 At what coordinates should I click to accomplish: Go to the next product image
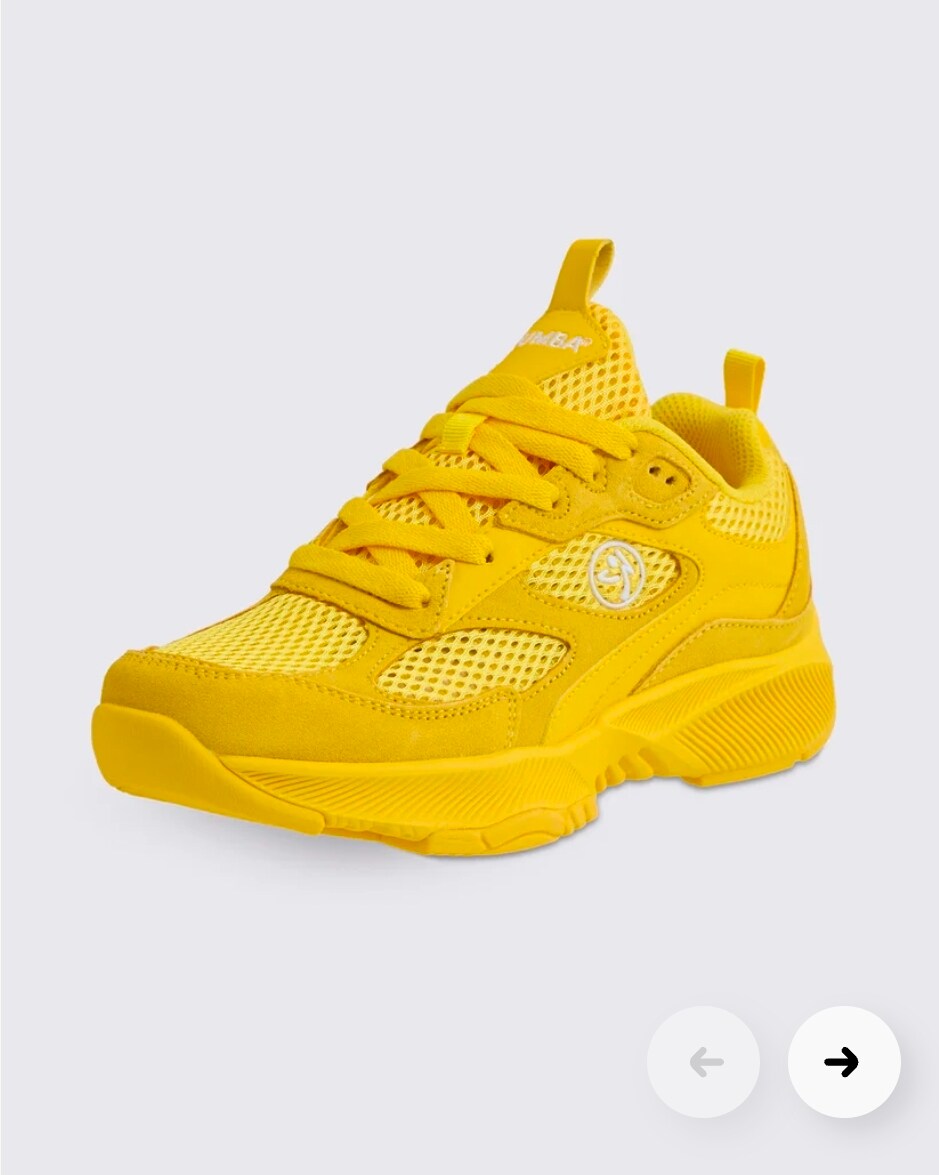click(843, 1061)
